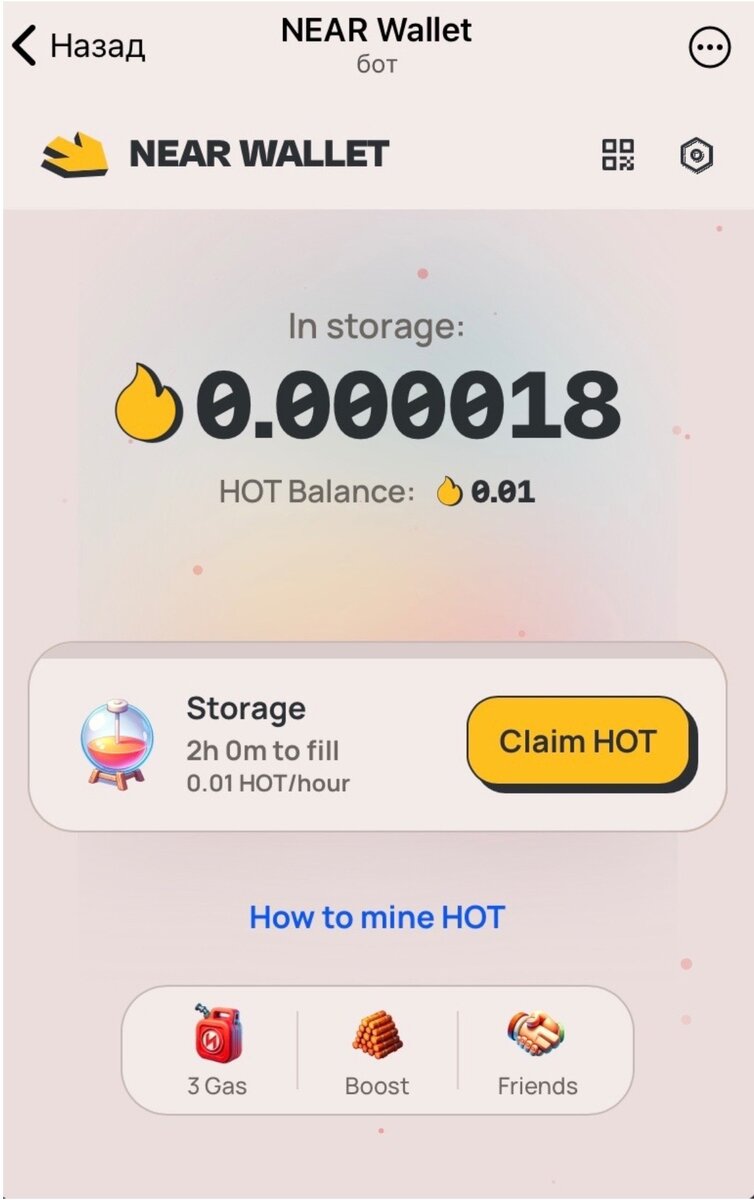Go back with the Назад button
This screenshot has width=754, height=1200.
(x=78, y=46)
